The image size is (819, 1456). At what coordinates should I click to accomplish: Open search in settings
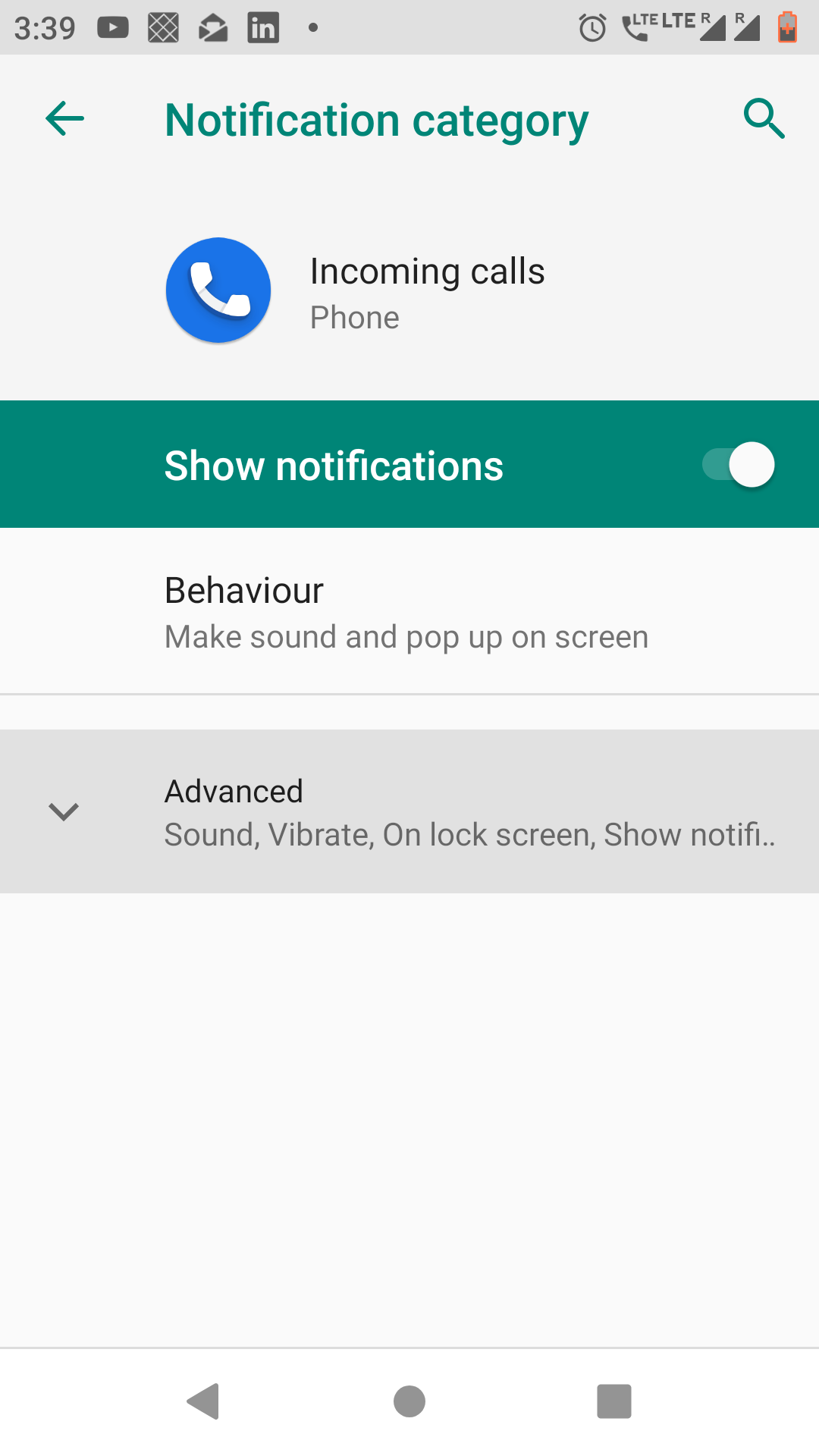tap(764, 119)
